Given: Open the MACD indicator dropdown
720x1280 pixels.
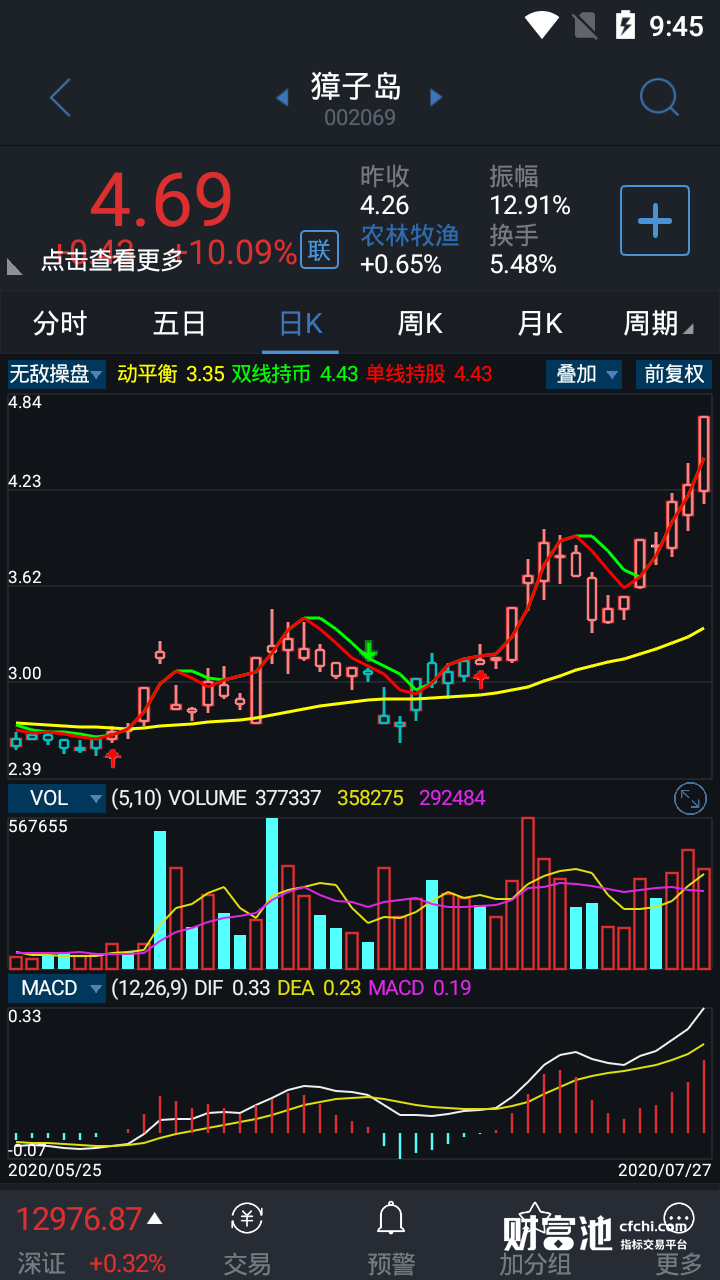Looking at the screenshot, I should [x=57, y=988].
